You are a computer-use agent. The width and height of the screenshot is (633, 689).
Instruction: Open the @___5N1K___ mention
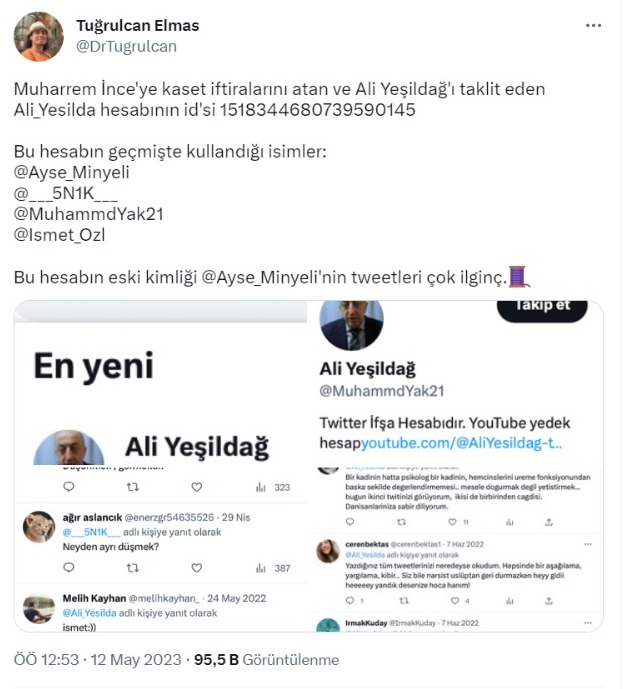(65, 193)
